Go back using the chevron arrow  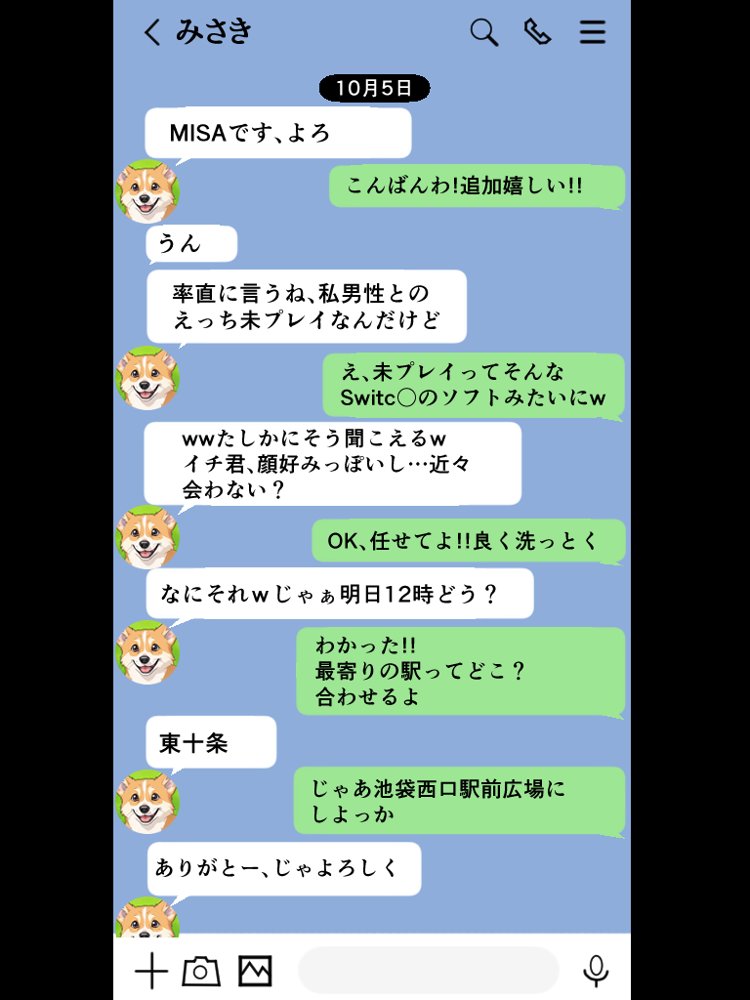tap(152, 32)
